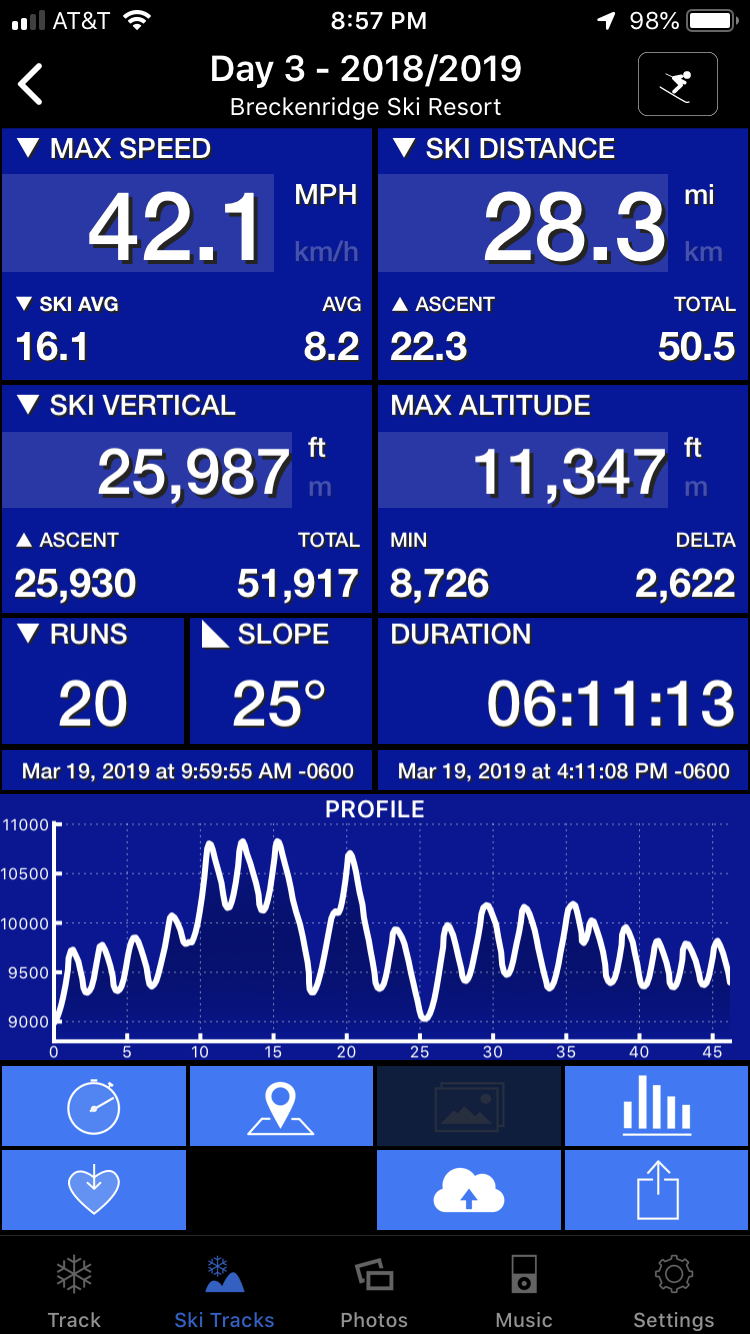Open the Music tab
Viewport: 750px width, 1334px height.
click(524, 1290)
